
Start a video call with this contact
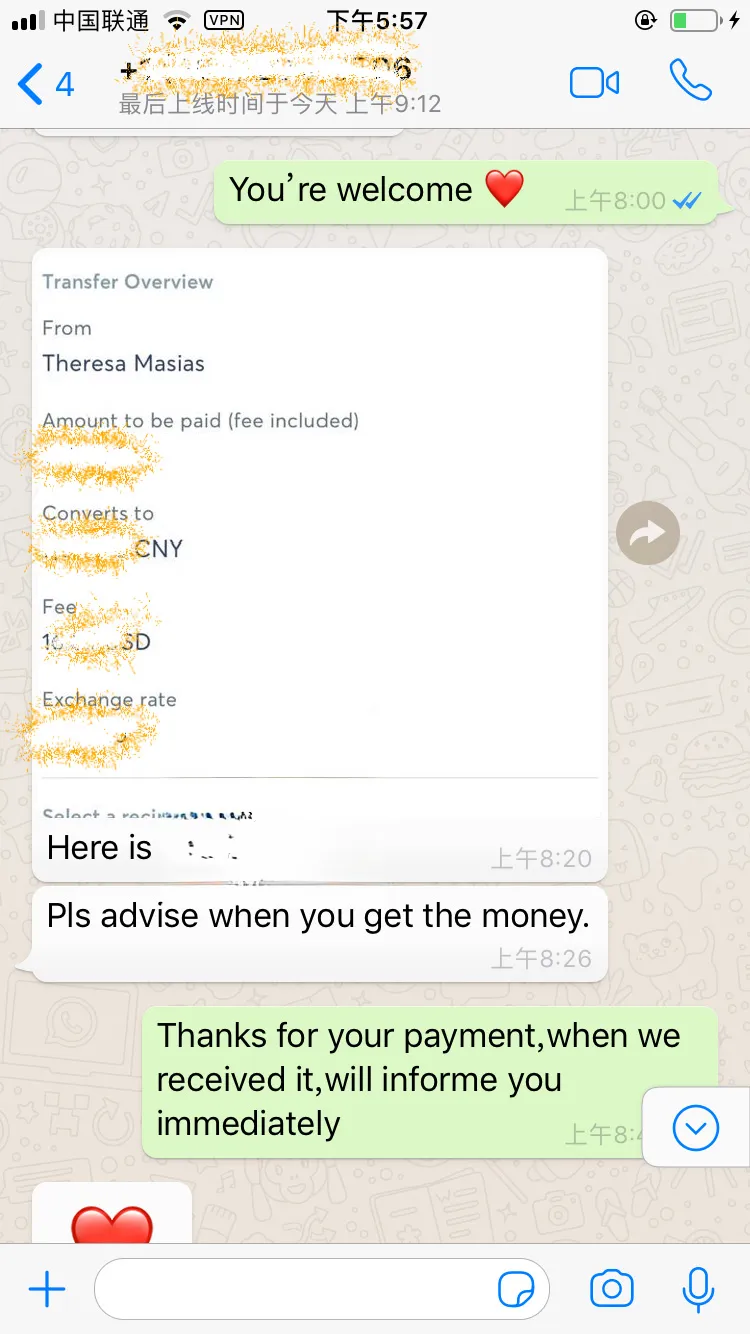tap(594, 83)
